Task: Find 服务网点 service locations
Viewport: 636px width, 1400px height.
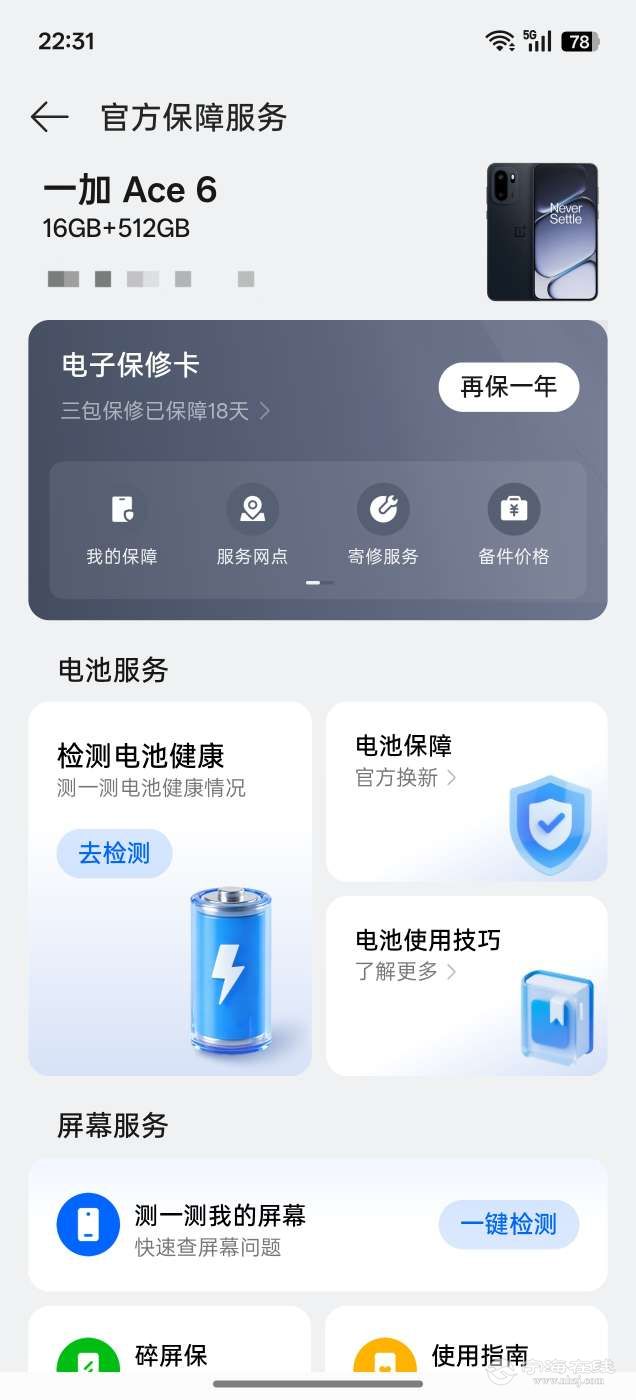Action: (x=252, y=528)
